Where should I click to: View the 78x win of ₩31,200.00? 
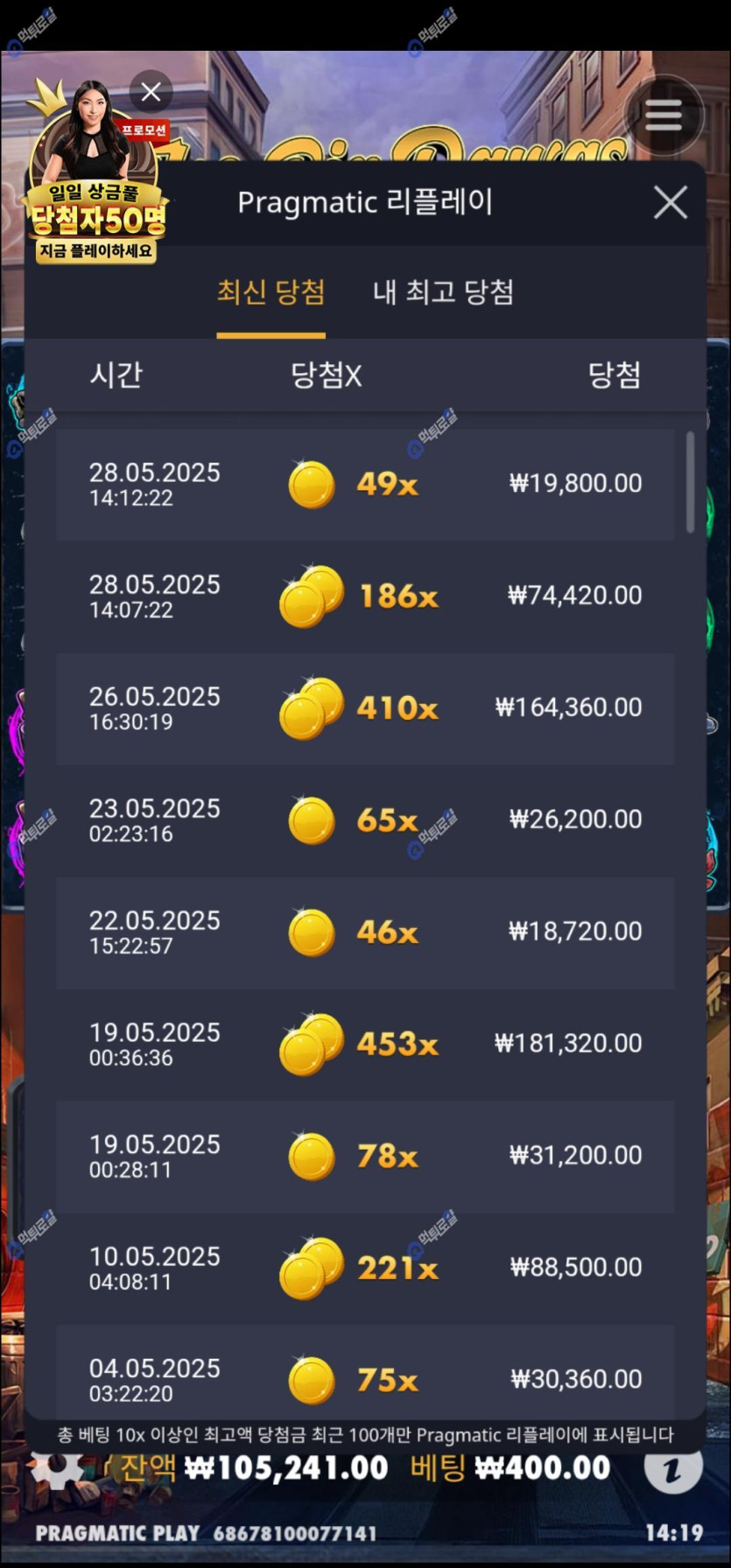pos(365,1157)
